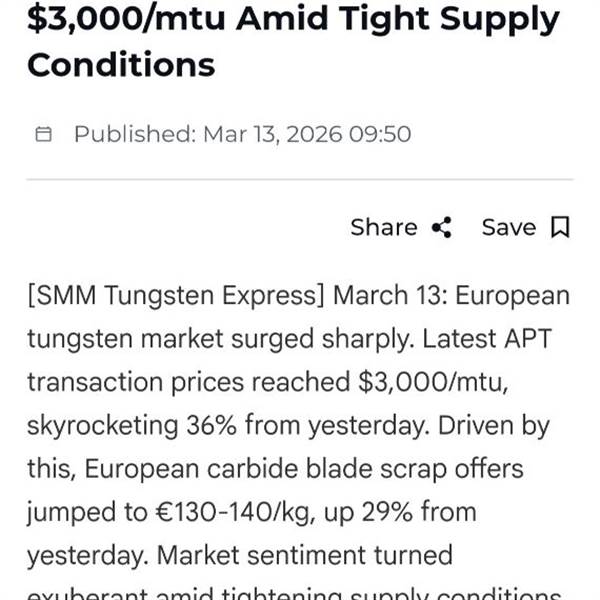Share this tungsten article
Viewport: 600px width, 600px height.
pyautogui.click(x=401, y=228)
